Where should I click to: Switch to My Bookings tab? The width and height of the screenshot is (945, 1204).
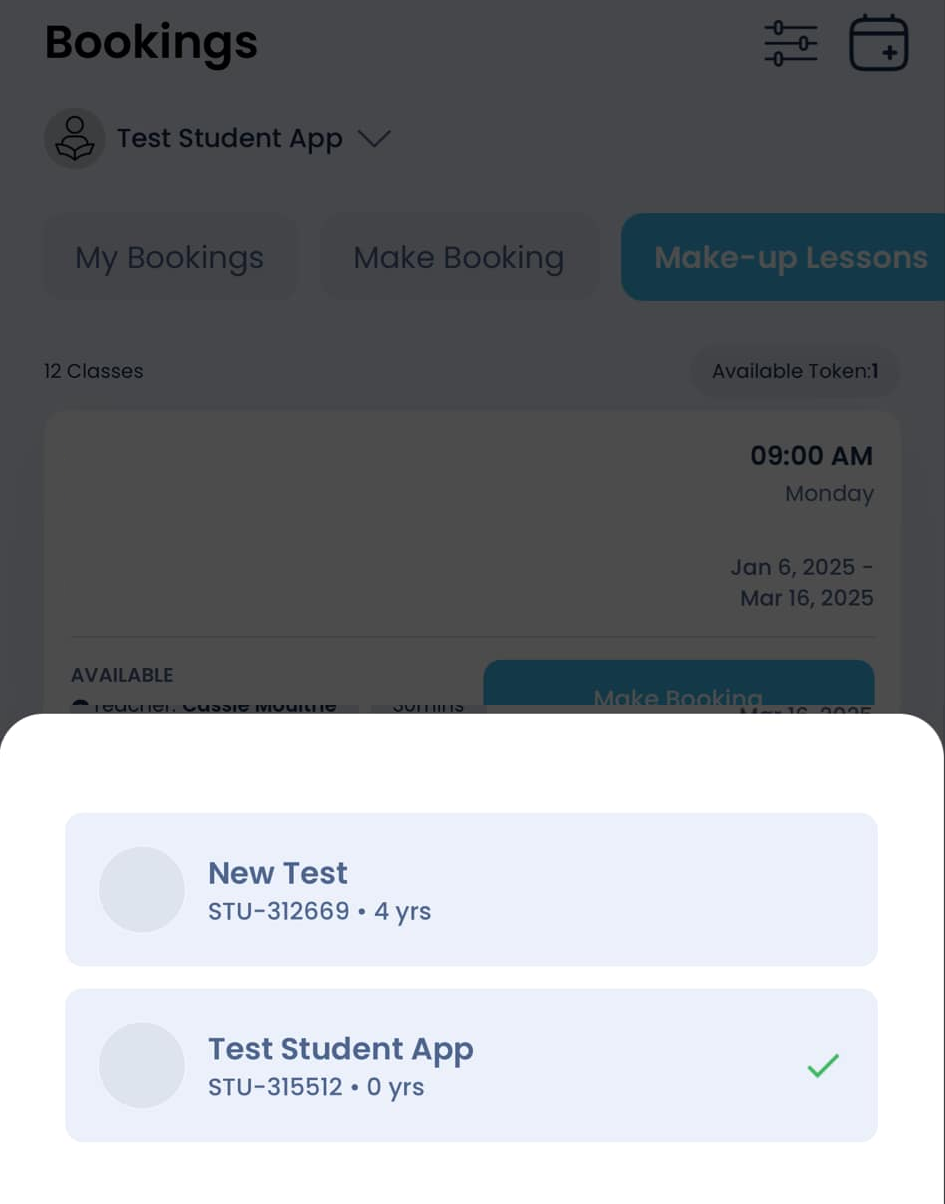170,257
